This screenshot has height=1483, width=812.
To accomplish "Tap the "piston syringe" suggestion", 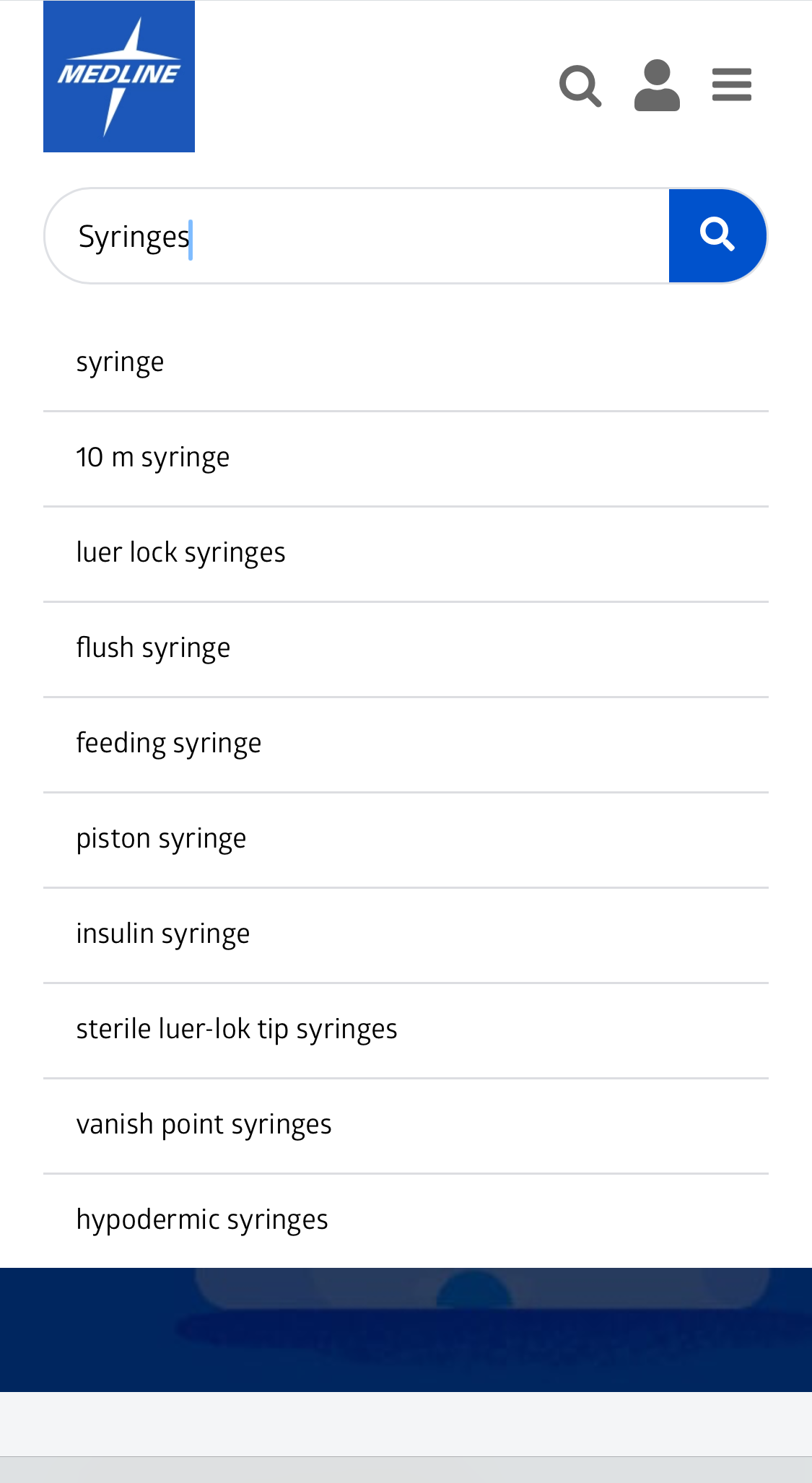I will coord(162,838).
